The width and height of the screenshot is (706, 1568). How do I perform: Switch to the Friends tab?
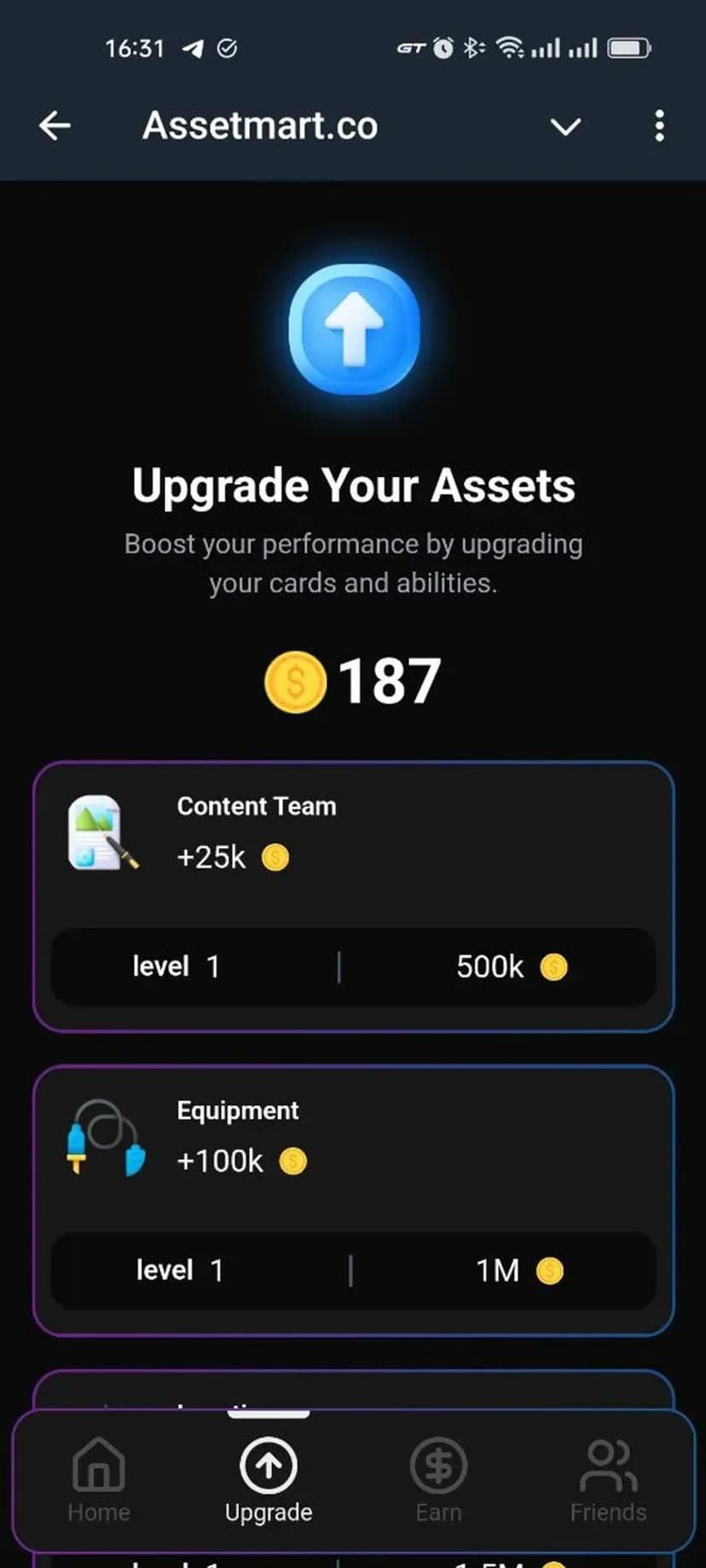[x=608, y=1480]
